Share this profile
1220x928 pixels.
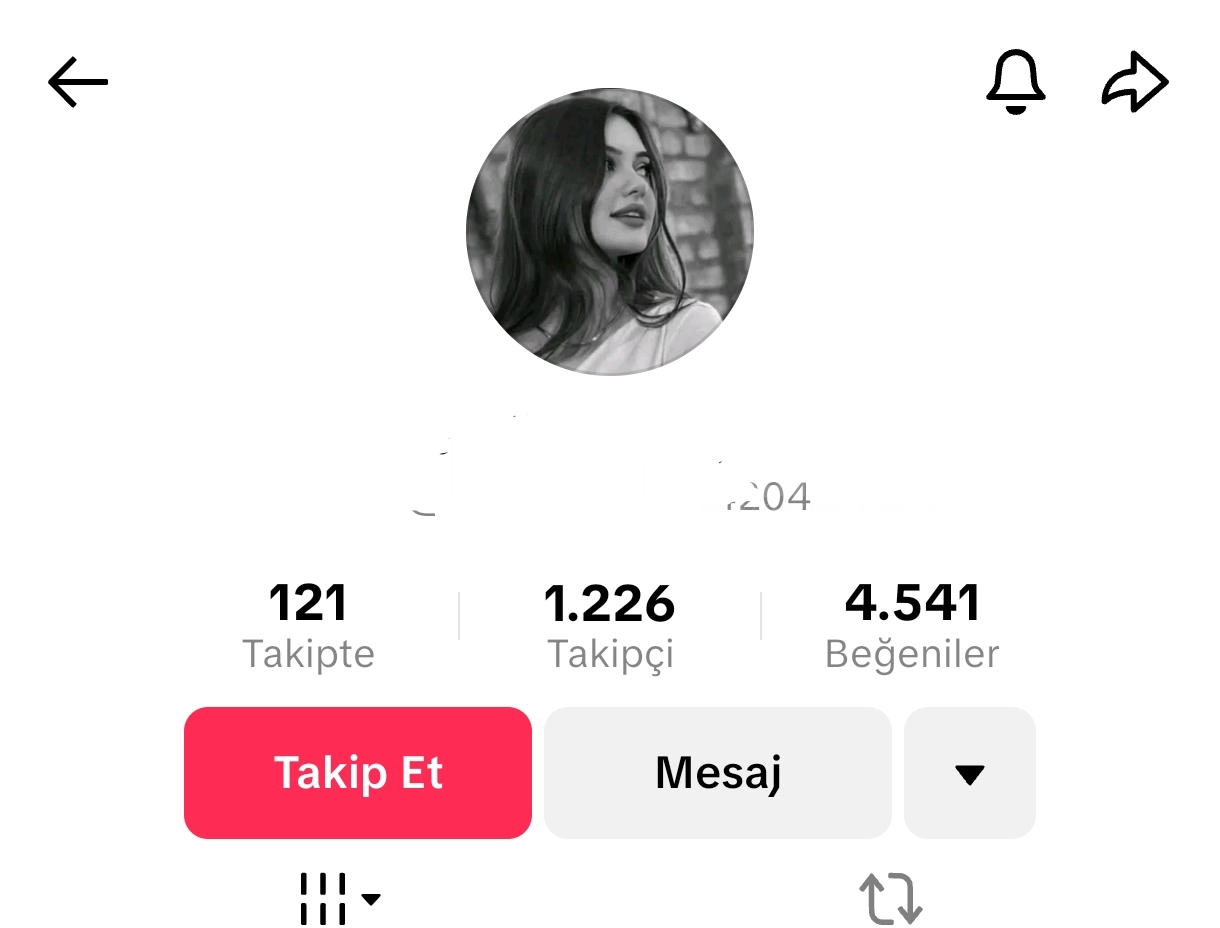point(1135,82)
